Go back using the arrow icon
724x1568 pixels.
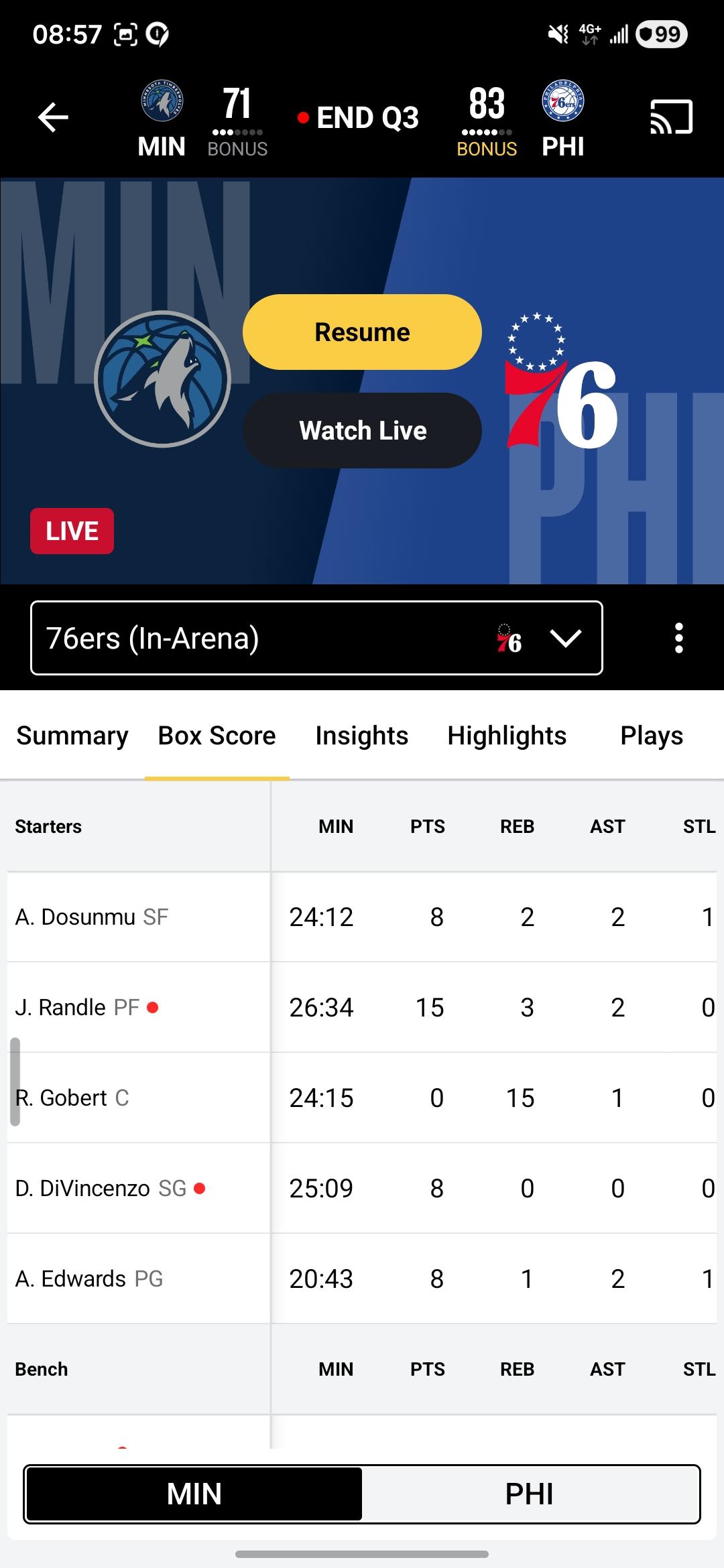click(x=53, y=117)
